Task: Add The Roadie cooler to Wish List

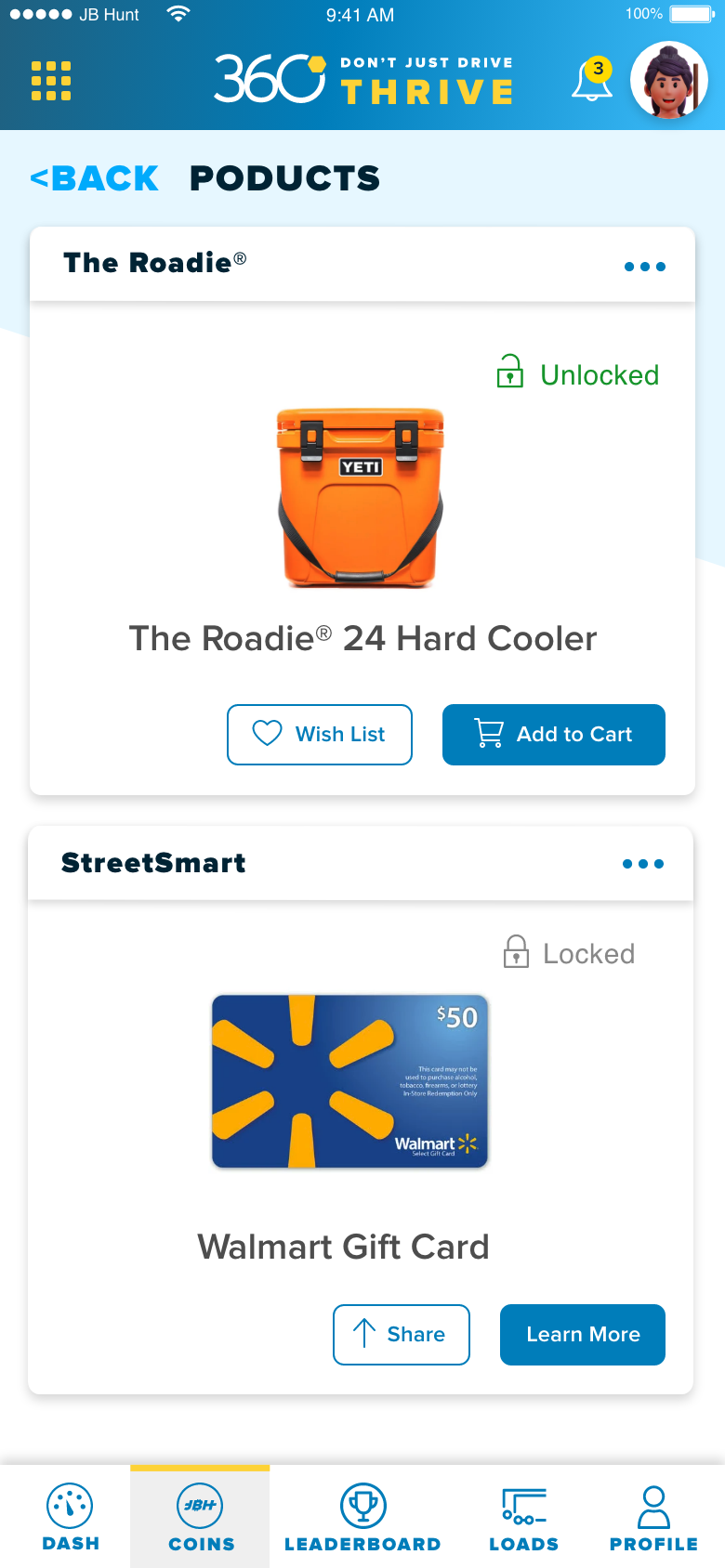Action: pos(320,735)
